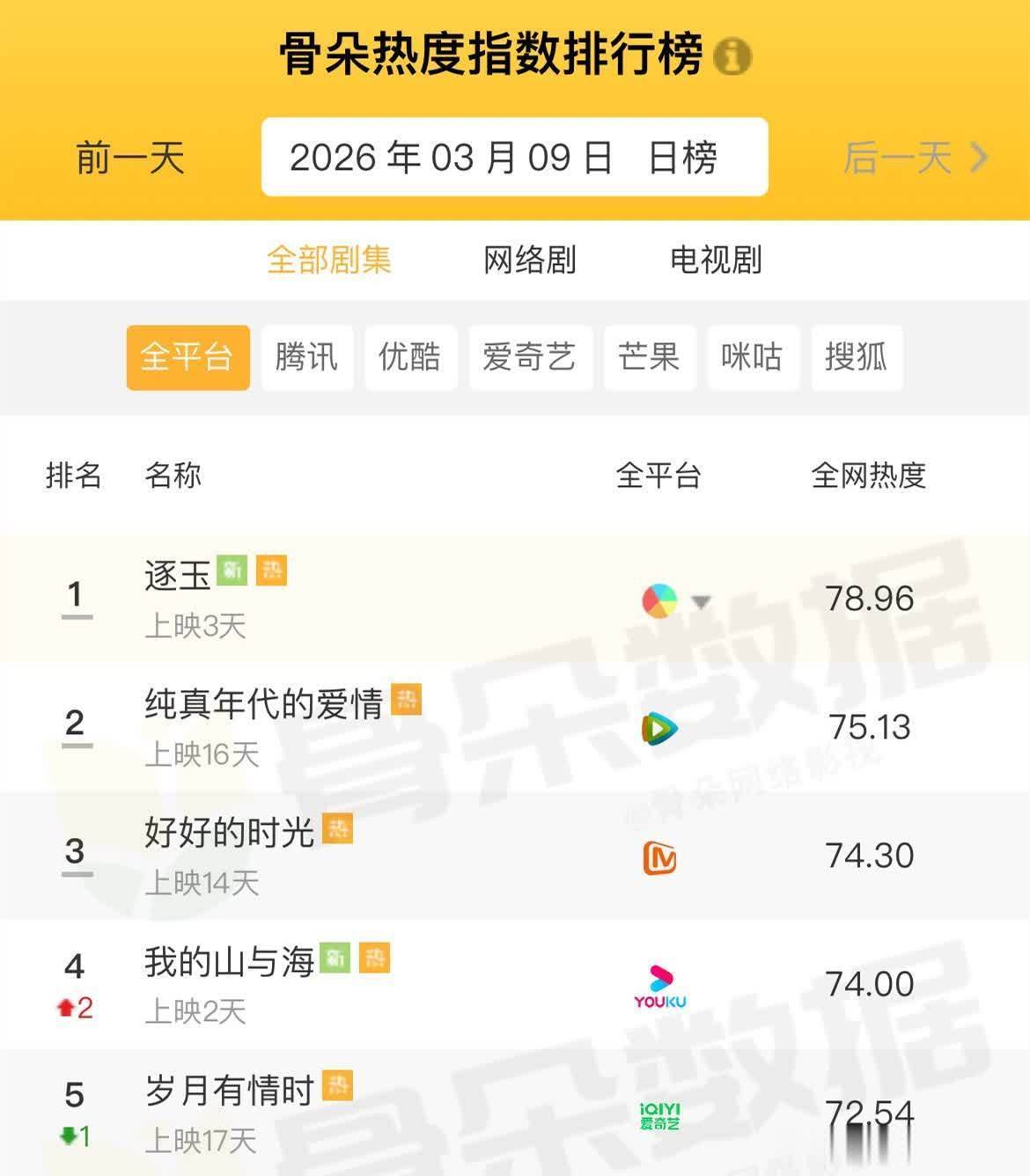The width and height of the screenshot is (1030, 1176).
Task: Jump to the next day (后一天)
Action: [x=914, y=158]
